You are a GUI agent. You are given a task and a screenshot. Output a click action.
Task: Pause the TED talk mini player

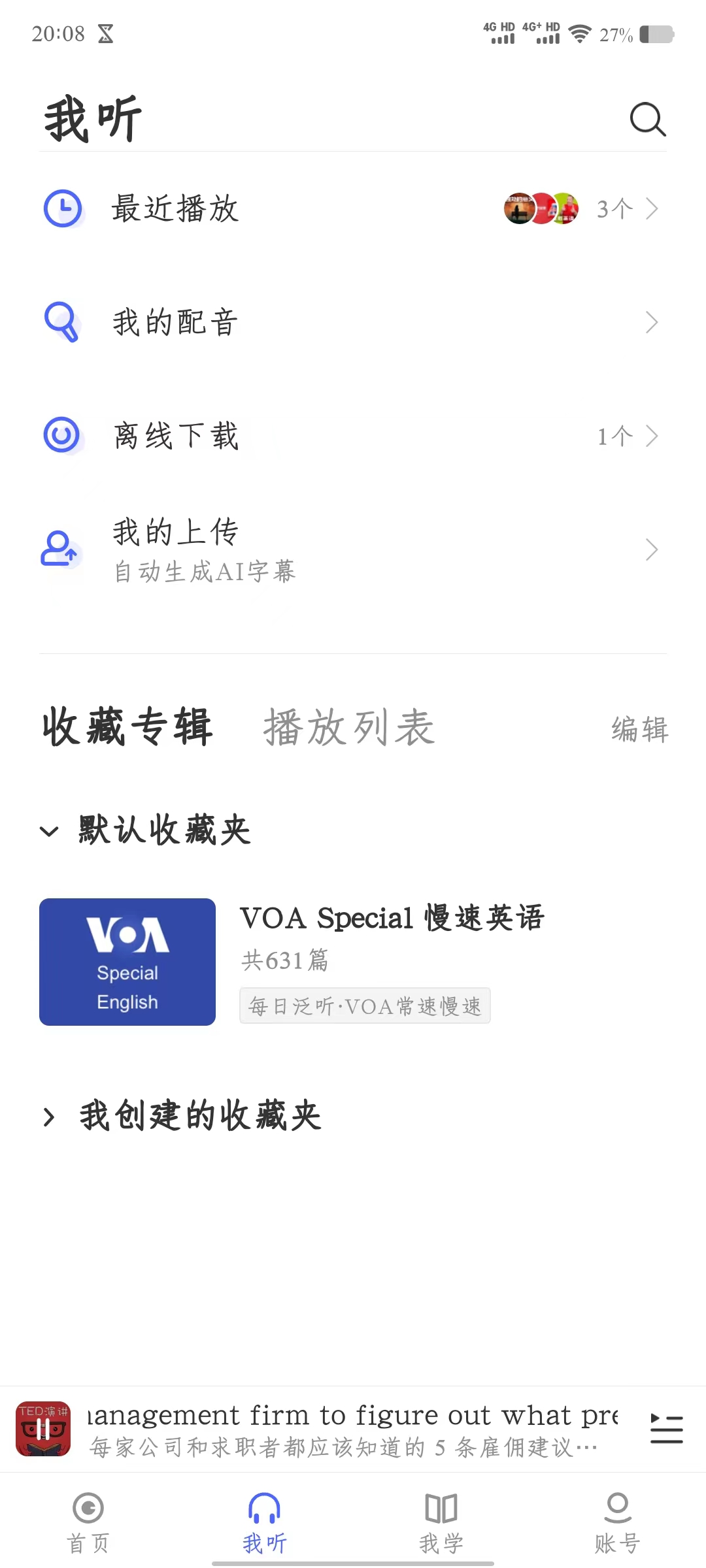click(43, 1429)
